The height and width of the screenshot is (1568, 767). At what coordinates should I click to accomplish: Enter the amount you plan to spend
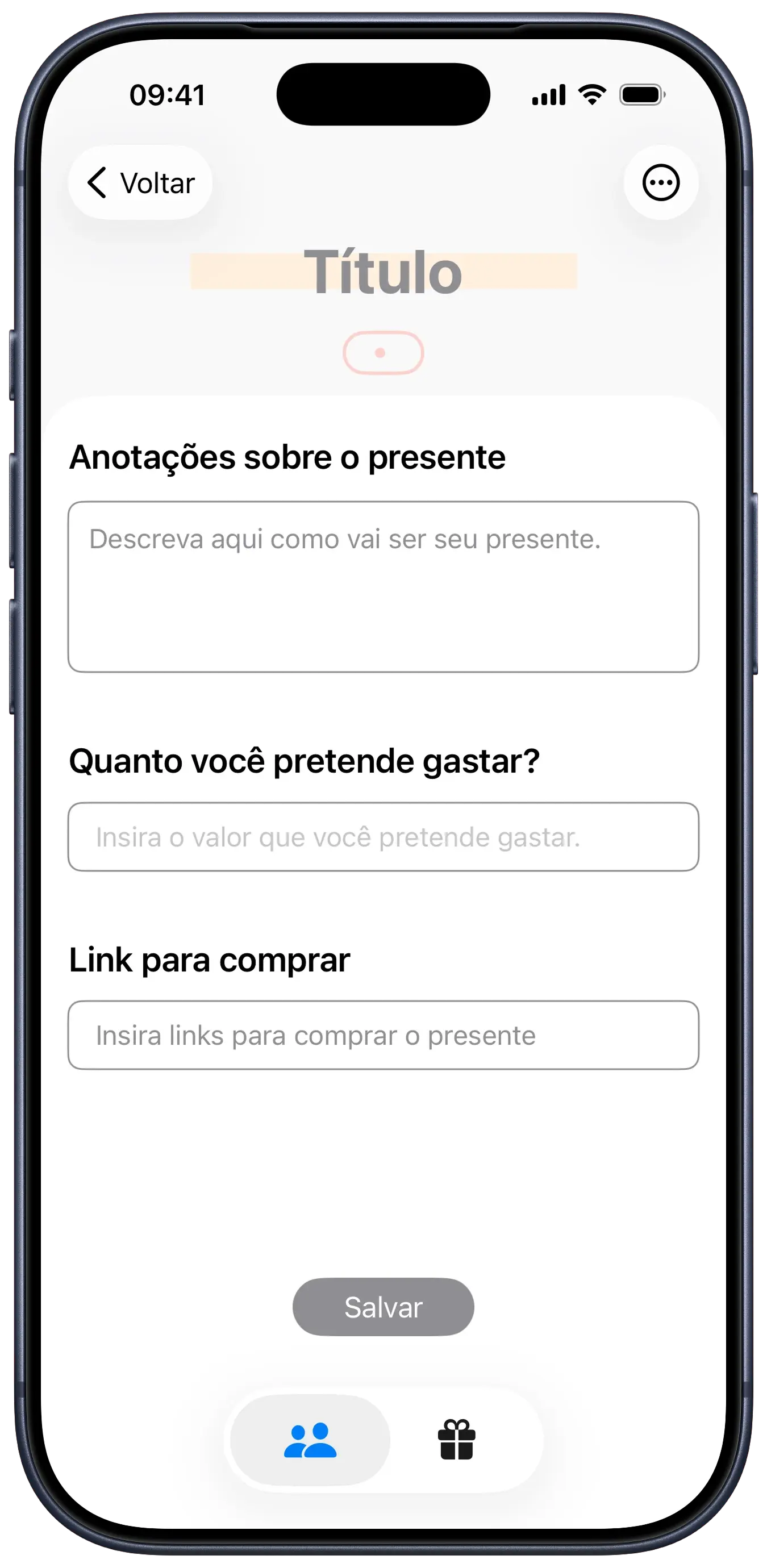pyautogui.click(x=383, y=837)
